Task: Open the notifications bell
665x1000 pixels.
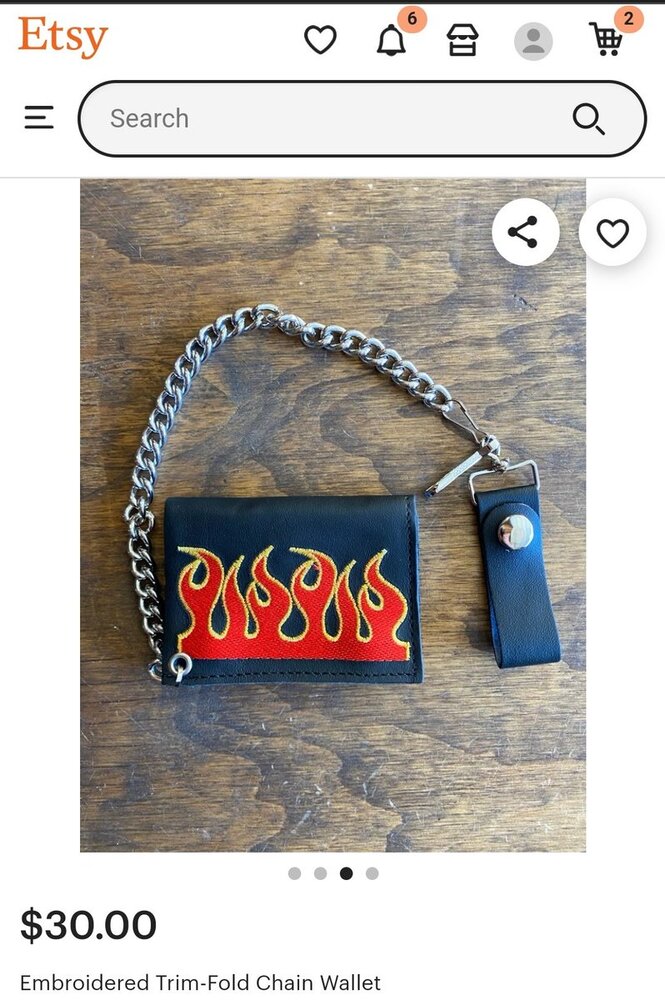Action: click(391, 40)
